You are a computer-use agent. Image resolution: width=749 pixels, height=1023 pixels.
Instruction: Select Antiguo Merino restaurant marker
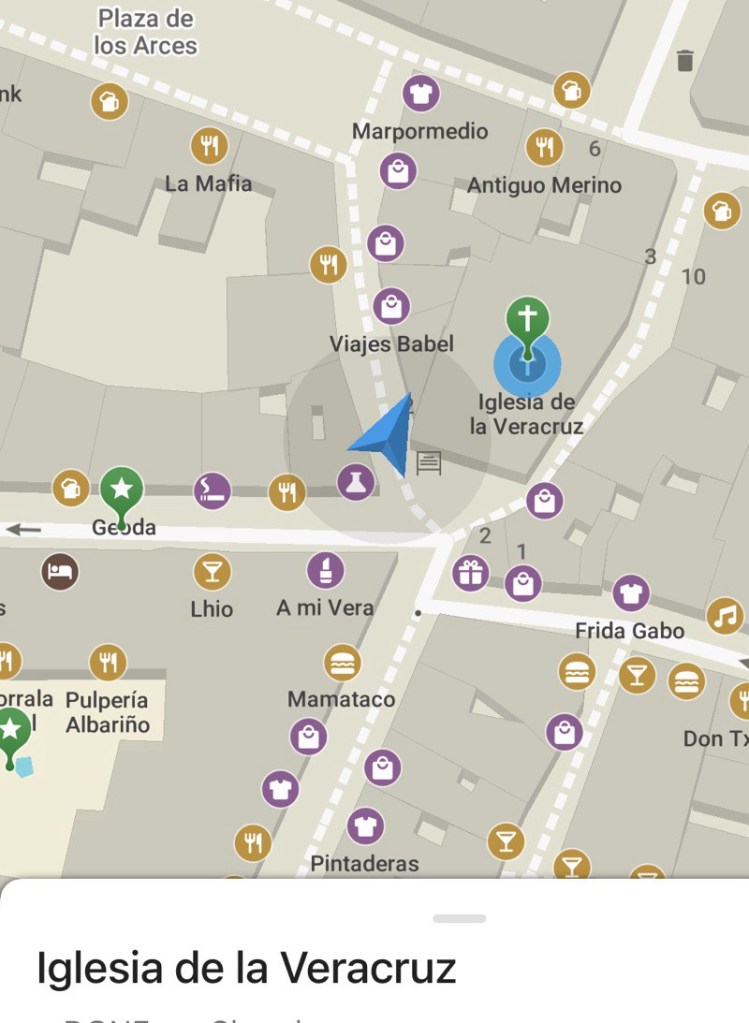click(544, 148)
